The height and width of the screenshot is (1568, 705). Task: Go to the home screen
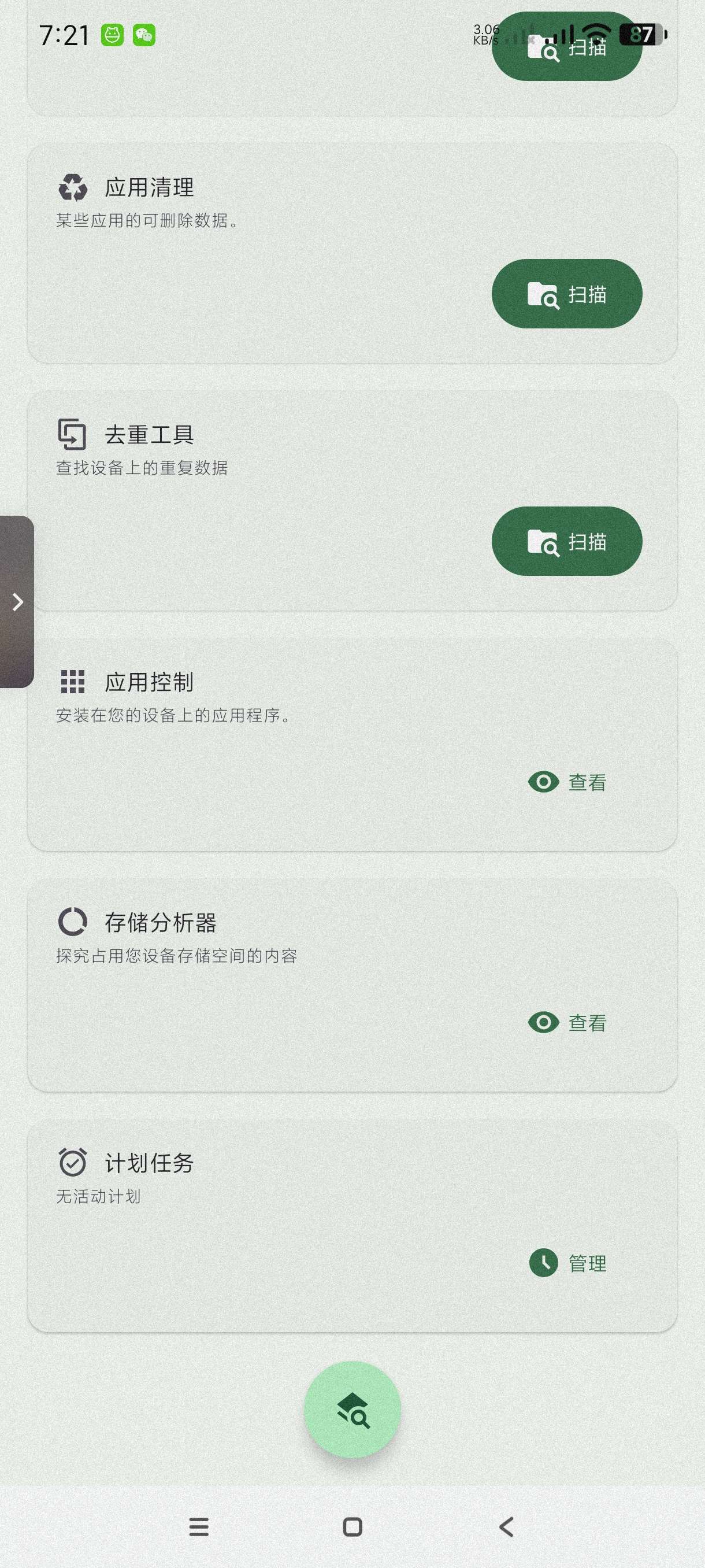(x=352, y=1526)
